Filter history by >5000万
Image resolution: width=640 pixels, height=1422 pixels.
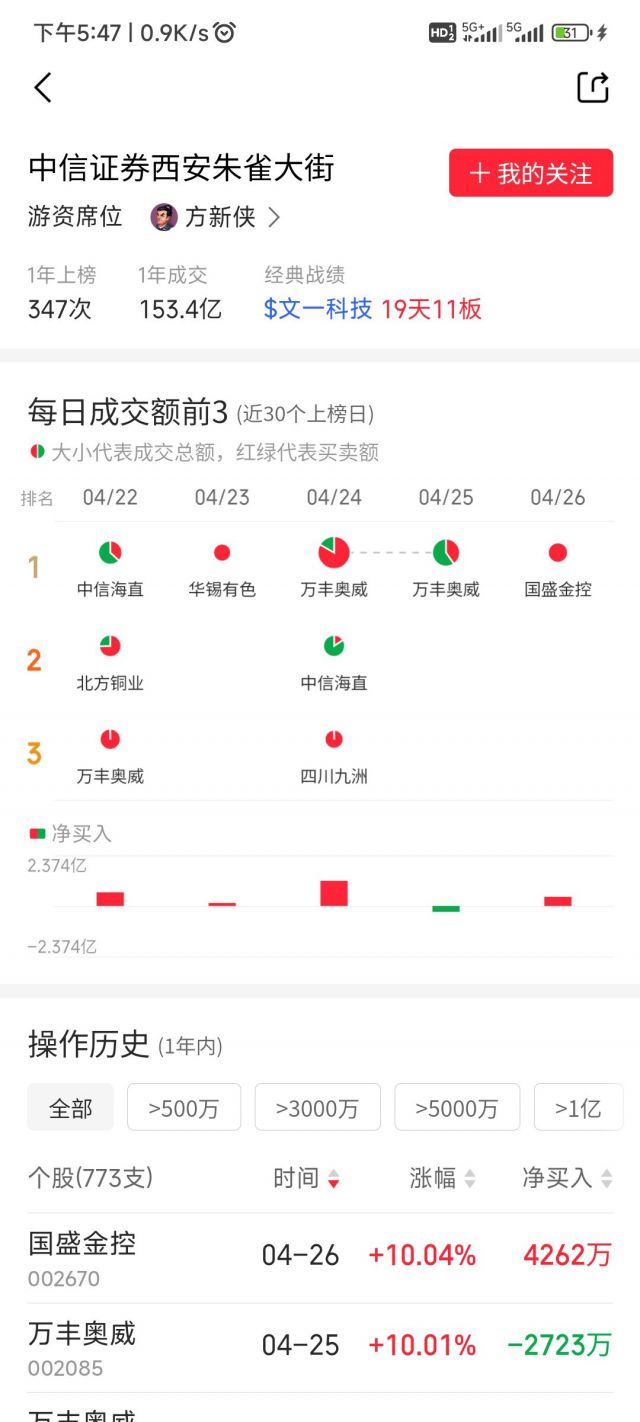click(457, 1107)
